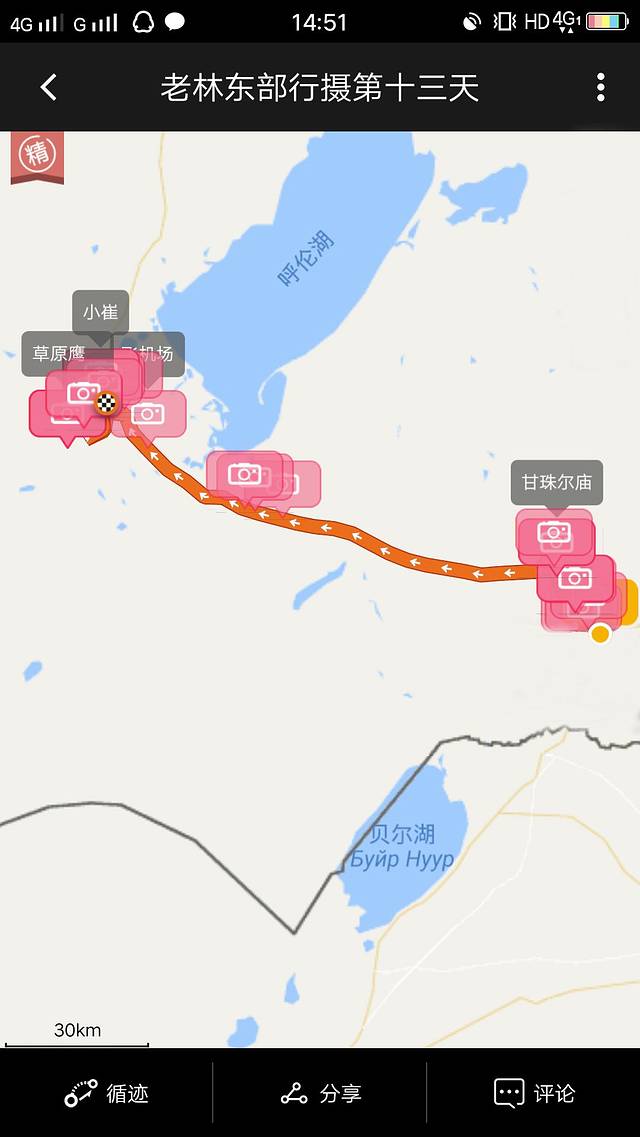Tap the checkered finish flag marker
Viewport: 640px width, 1137px height.
[x=106, y=404]
